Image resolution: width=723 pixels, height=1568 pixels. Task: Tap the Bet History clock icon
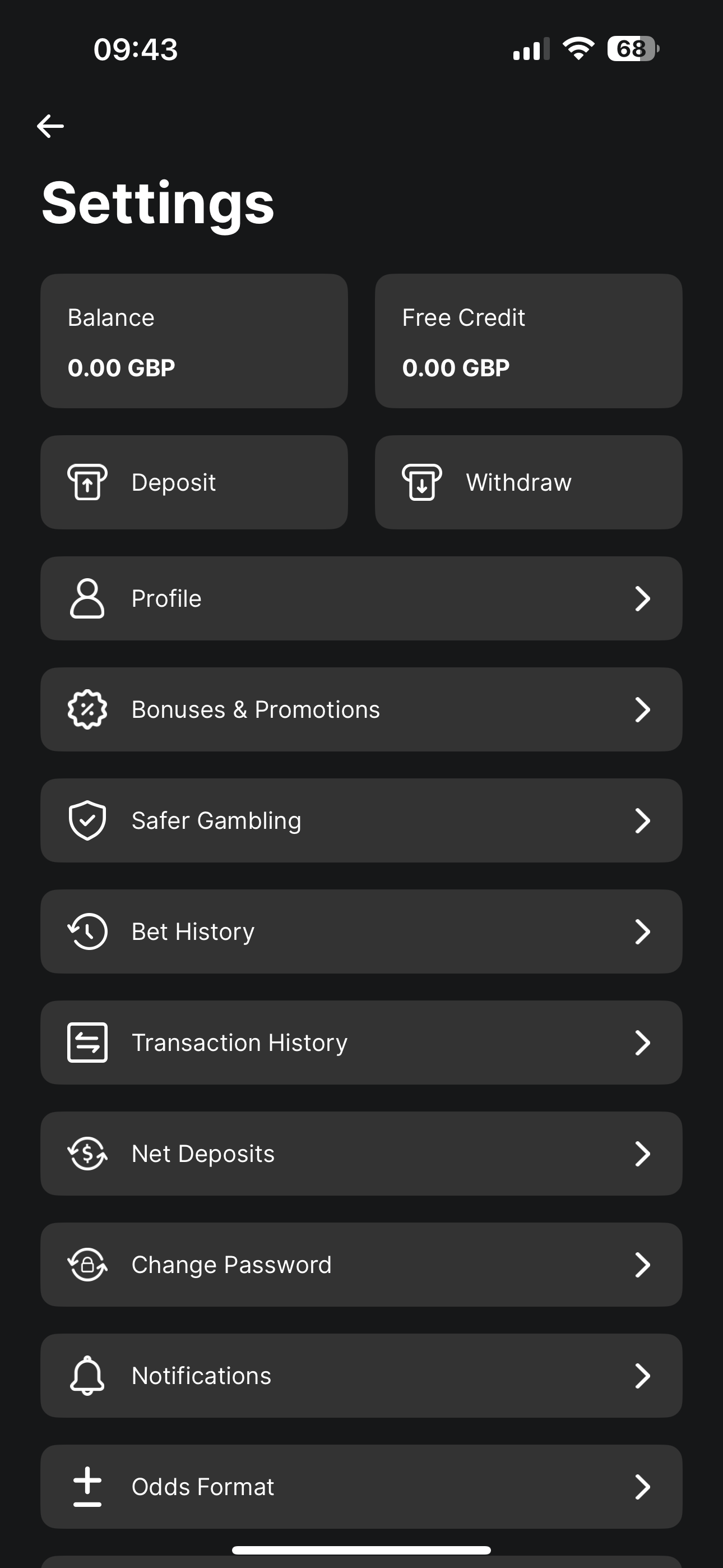87,931
